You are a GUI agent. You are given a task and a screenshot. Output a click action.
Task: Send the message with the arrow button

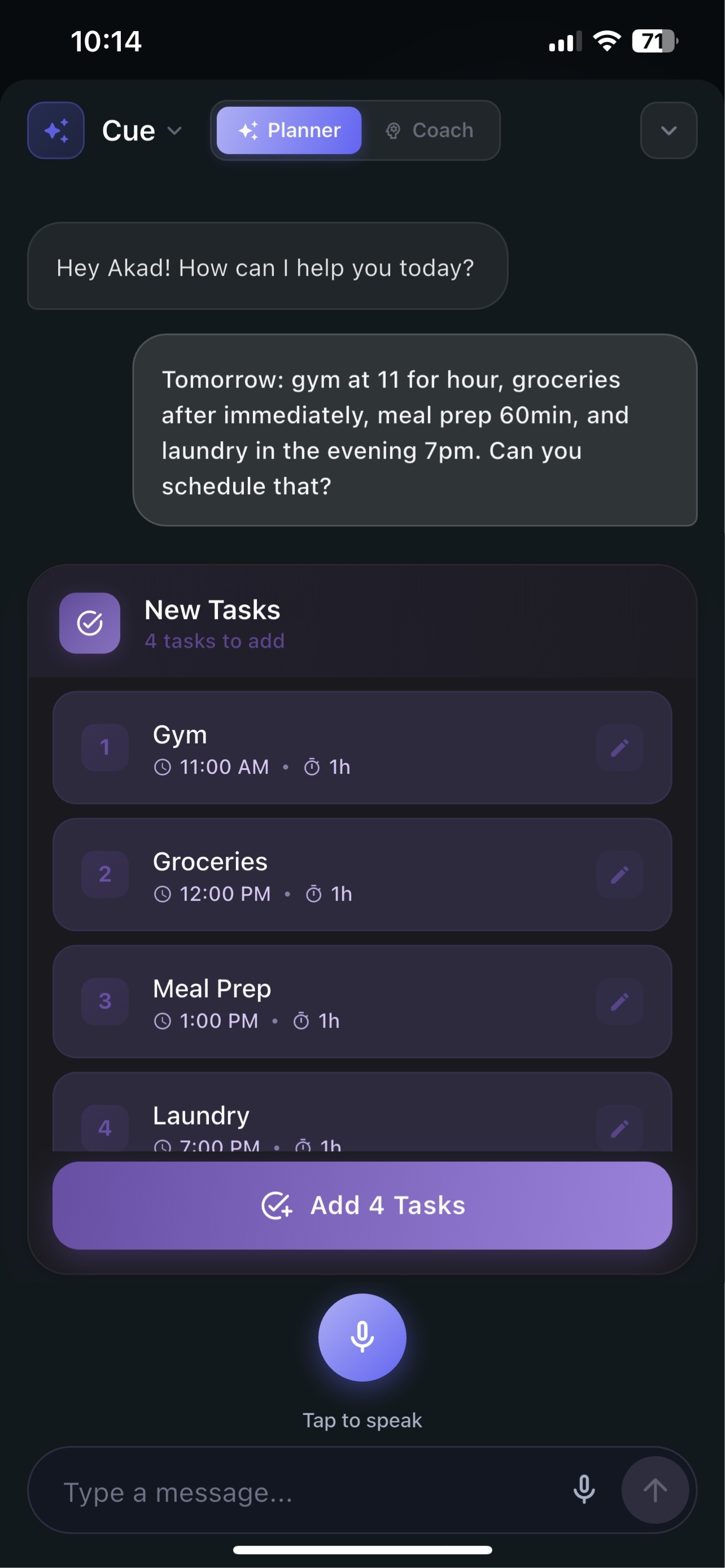point(655,1490)
